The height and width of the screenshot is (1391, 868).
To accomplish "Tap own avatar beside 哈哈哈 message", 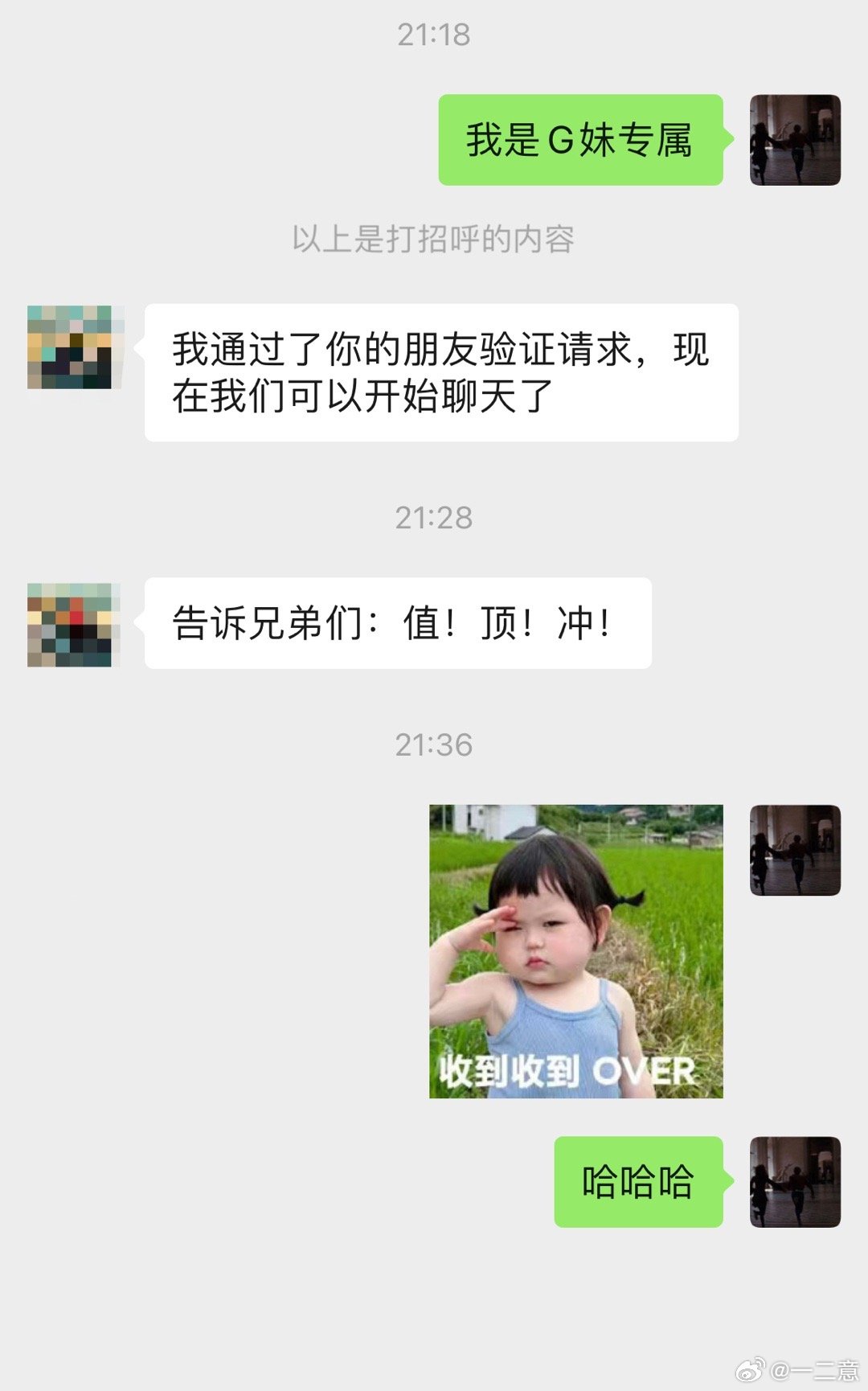I will pyautogui.click(x=795, y=1181).
